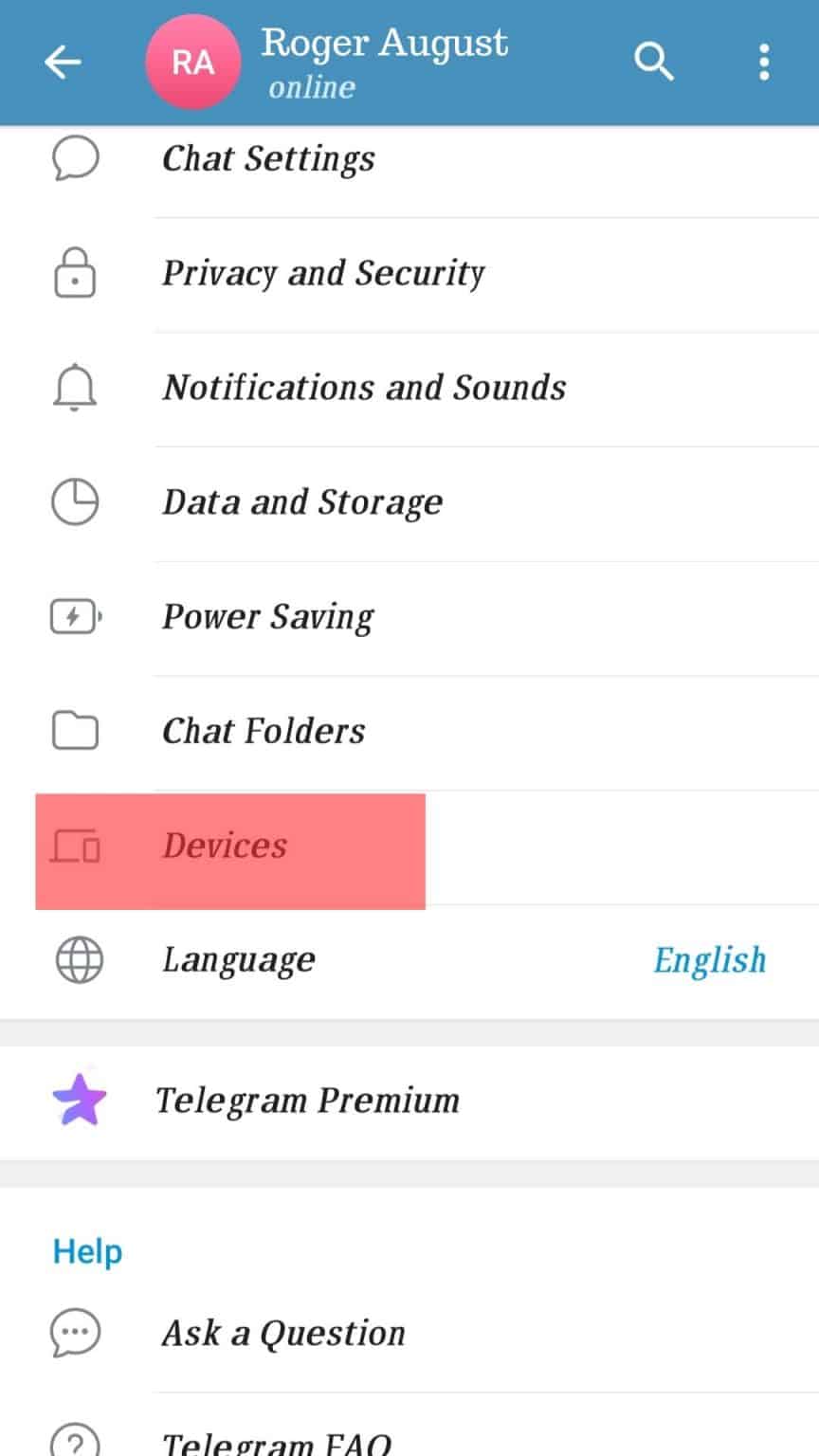819x1456 pixels.
Task: Open Telegram Premium
Action: coord(307,1100)
